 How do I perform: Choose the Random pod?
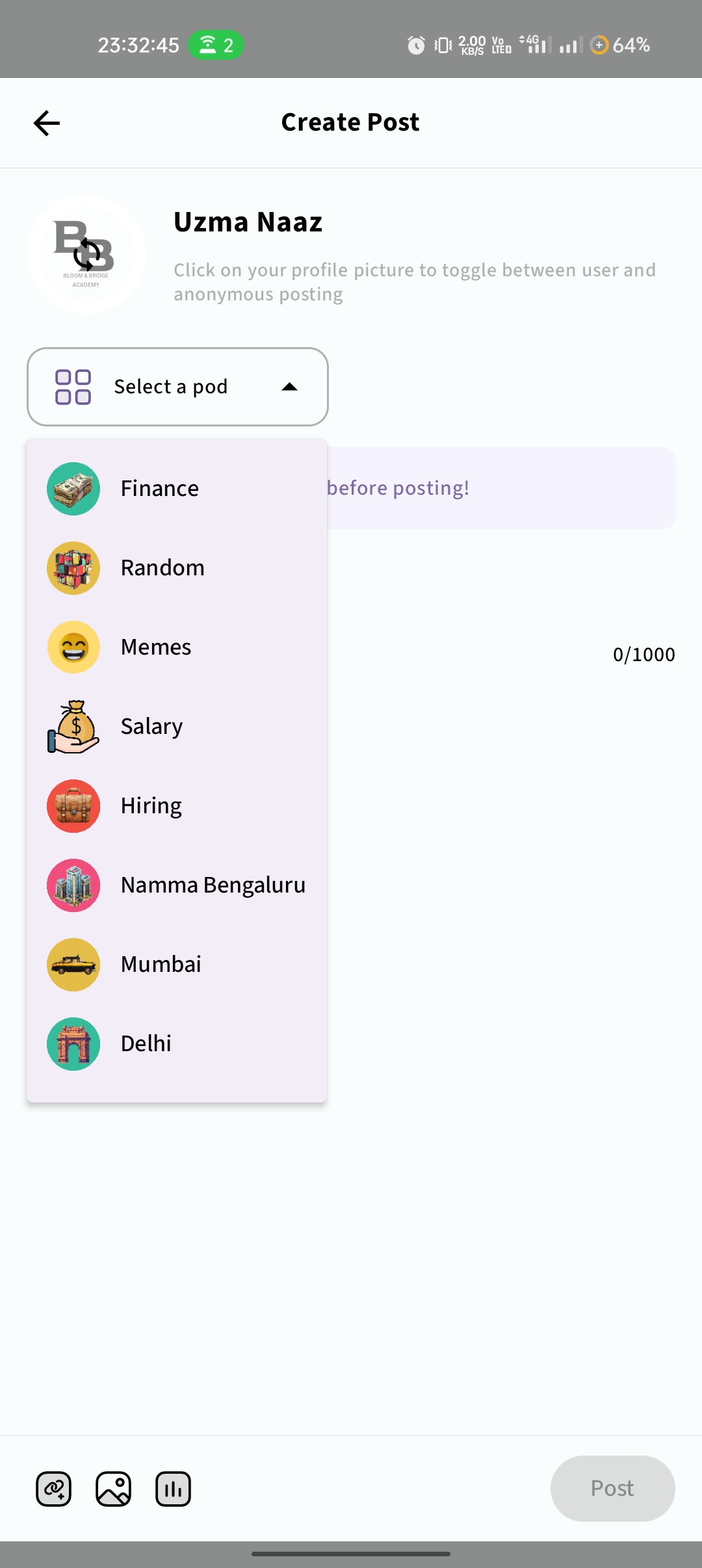click(162, 568)
